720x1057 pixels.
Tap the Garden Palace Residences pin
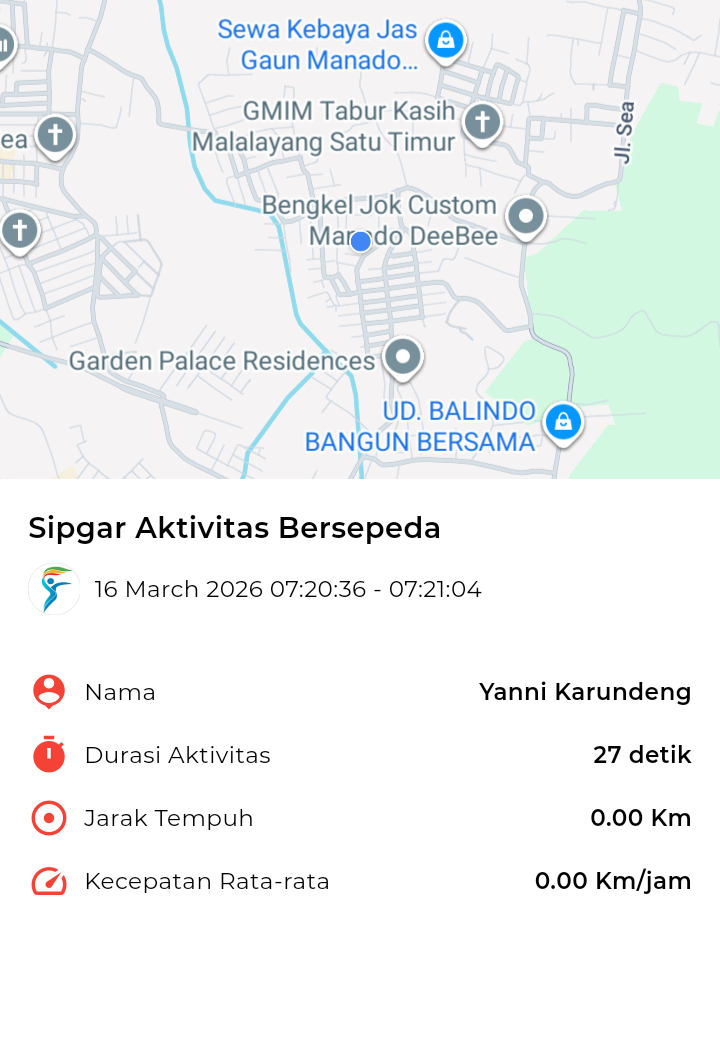click(403, 356)
